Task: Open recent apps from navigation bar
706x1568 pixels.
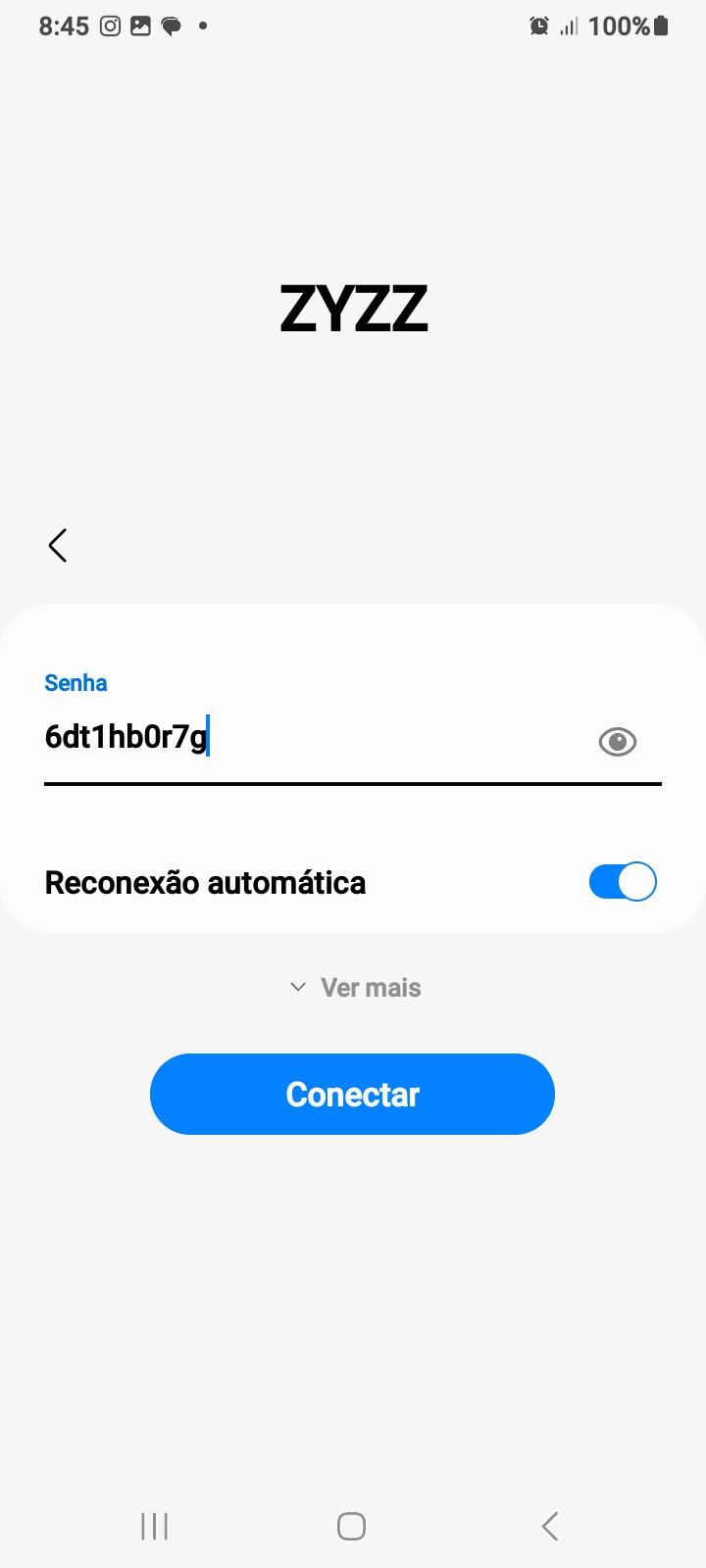Action: pyautogui.click(x=154, y=1525)
